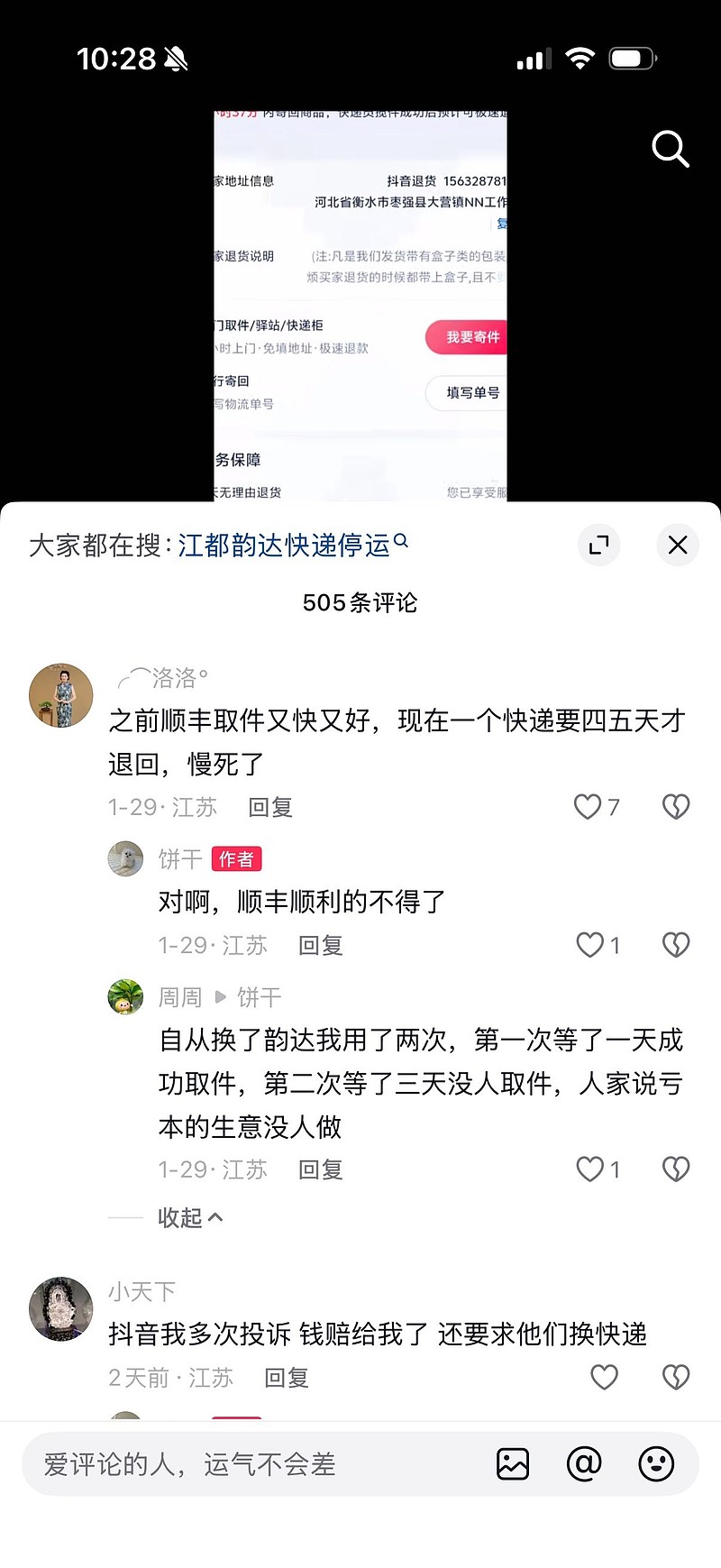Like the author 饼干's reply
The width and height of the screenshot is (721, 1568).
(589, 945)
